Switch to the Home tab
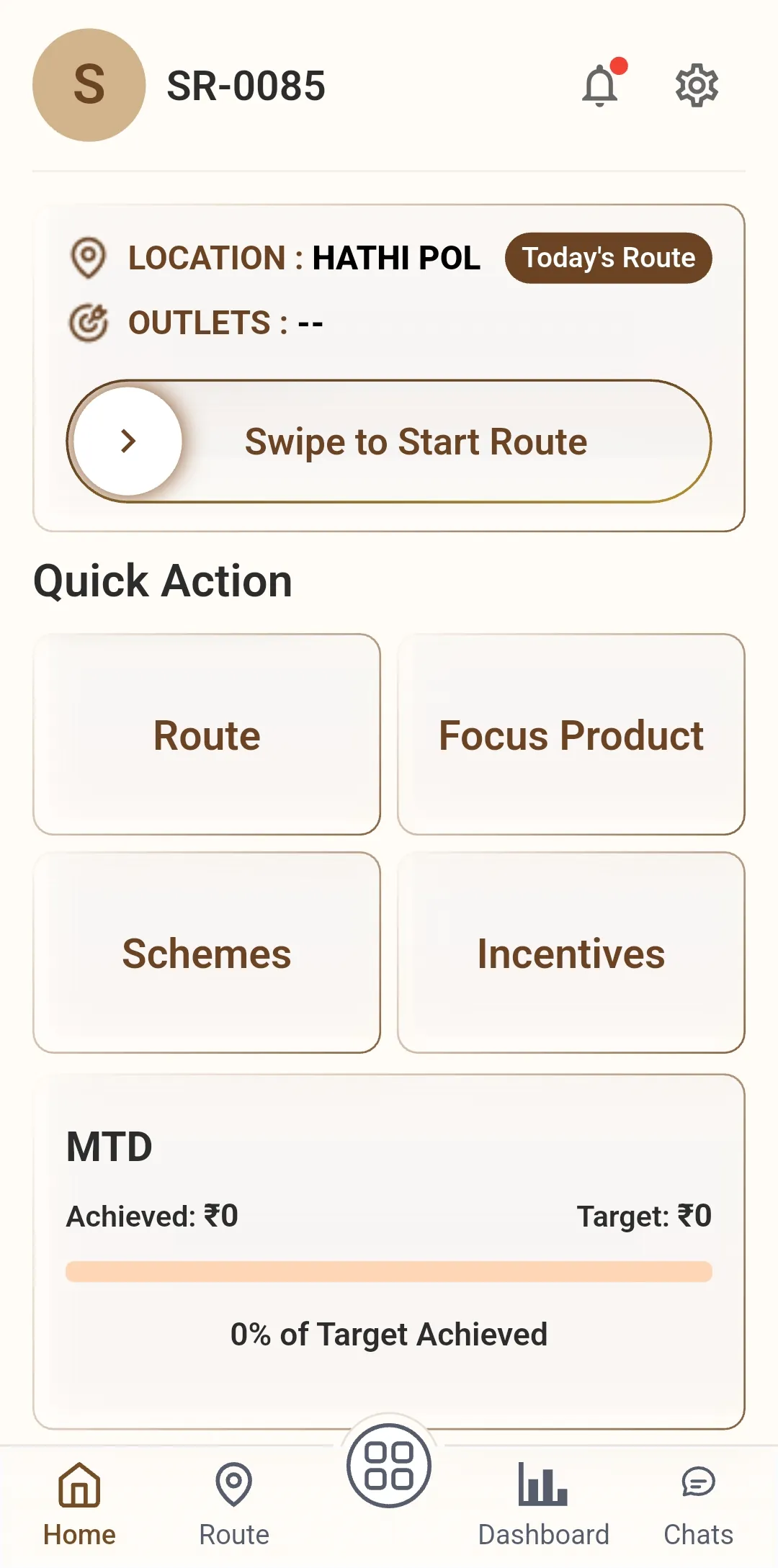The width and height of the screenshot is (778, 1568). tap(79, 1504)
